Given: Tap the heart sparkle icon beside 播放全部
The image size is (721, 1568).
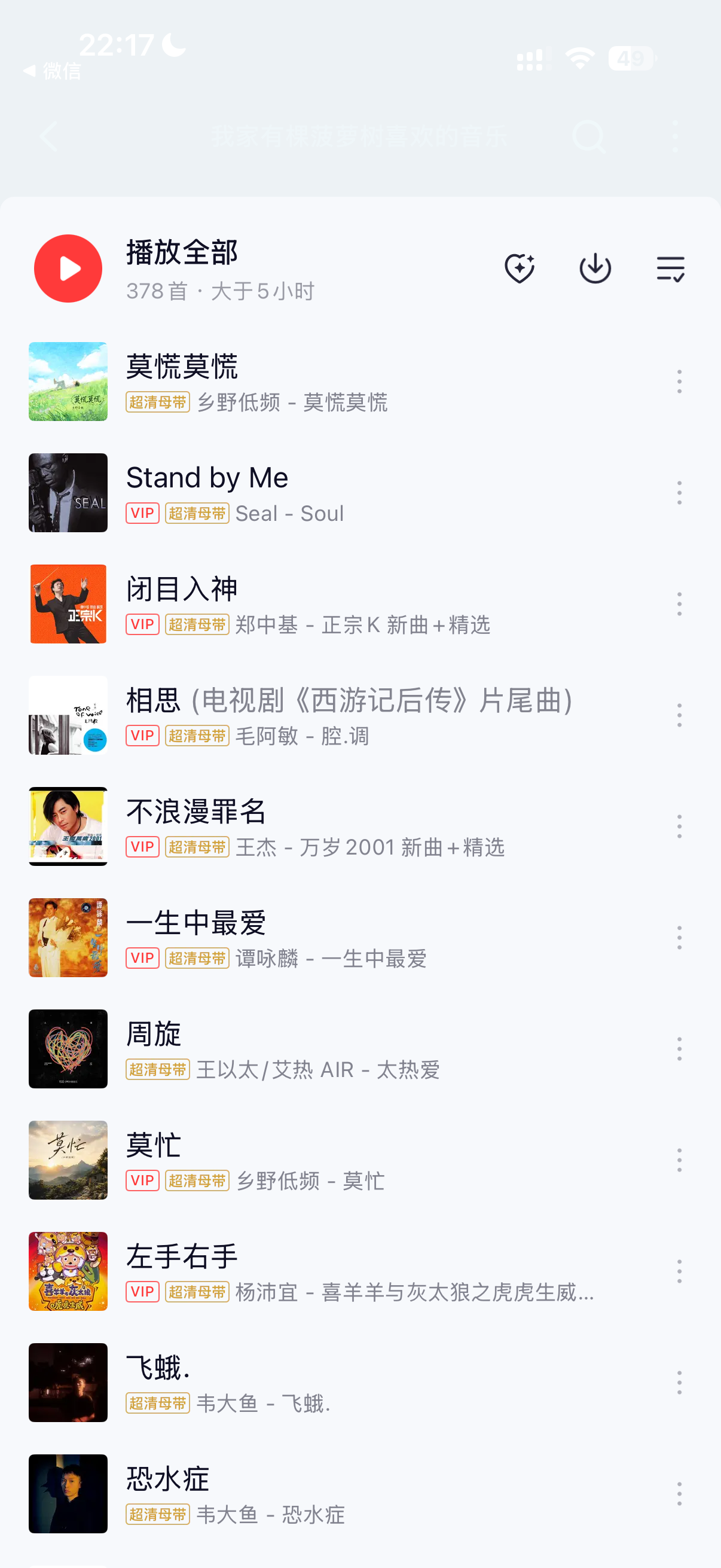Looking at the screenshot, I should [520, 269].
